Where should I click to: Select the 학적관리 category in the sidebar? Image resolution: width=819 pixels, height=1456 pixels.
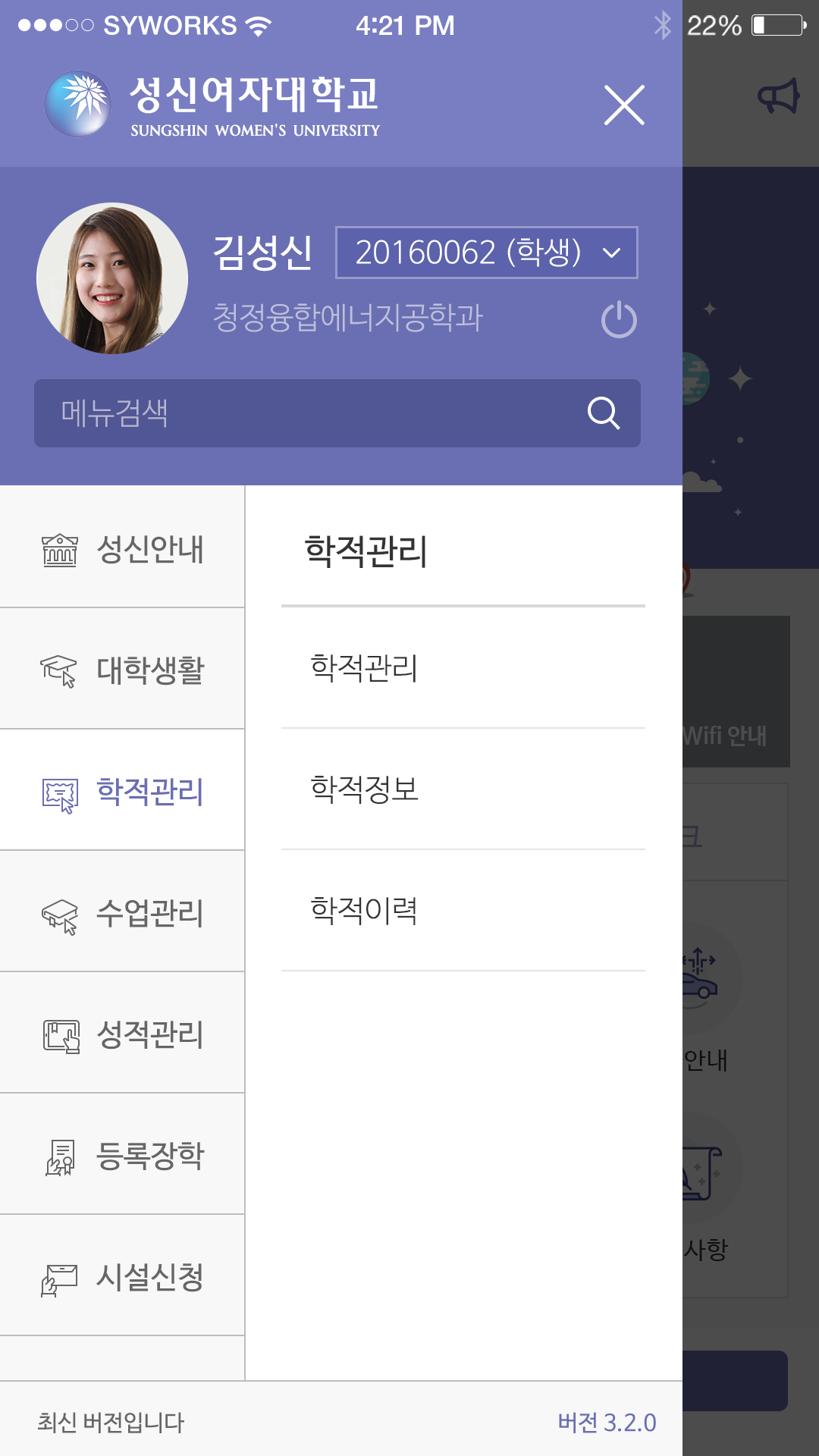point(123,792)
